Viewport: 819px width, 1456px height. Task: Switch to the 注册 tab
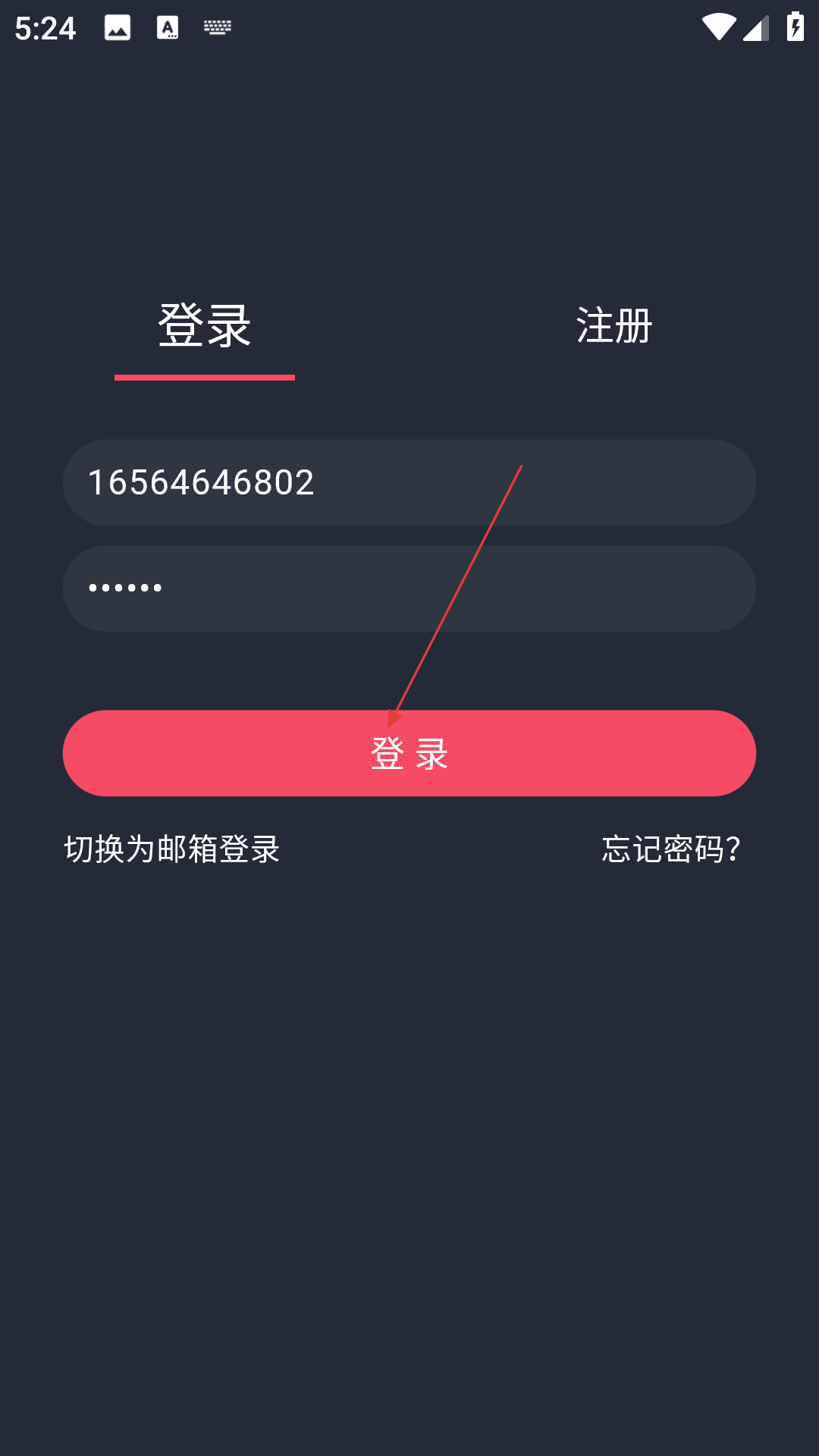click(613, 326)
